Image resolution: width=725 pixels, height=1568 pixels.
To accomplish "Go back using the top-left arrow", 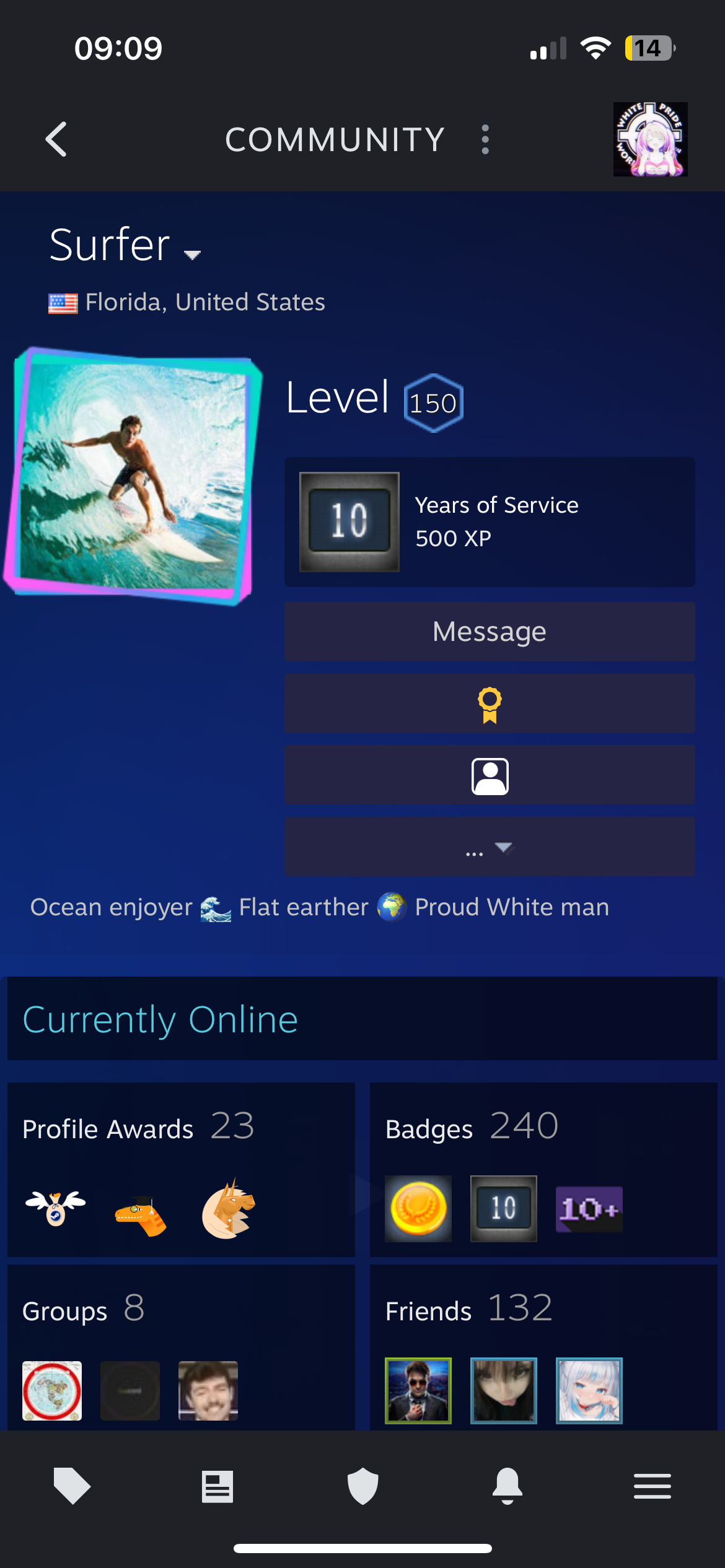I will [x=56, y=139].
